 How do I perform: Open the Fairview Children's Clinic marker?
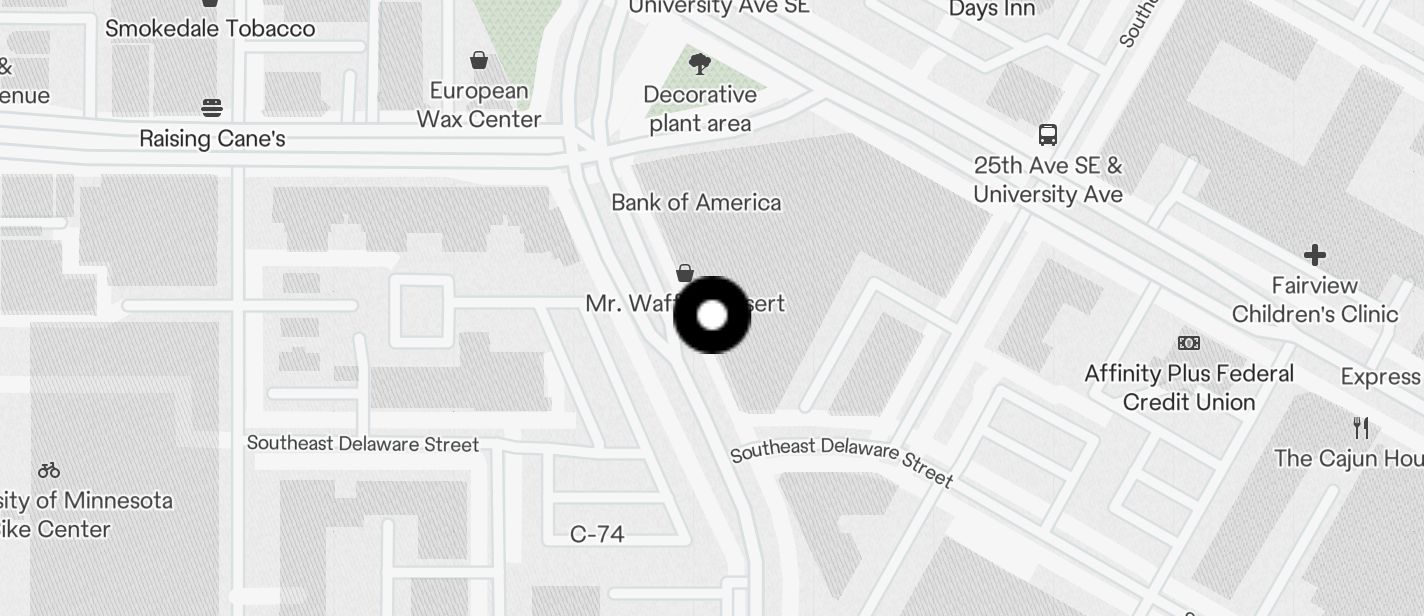(x=1315, y=255)
